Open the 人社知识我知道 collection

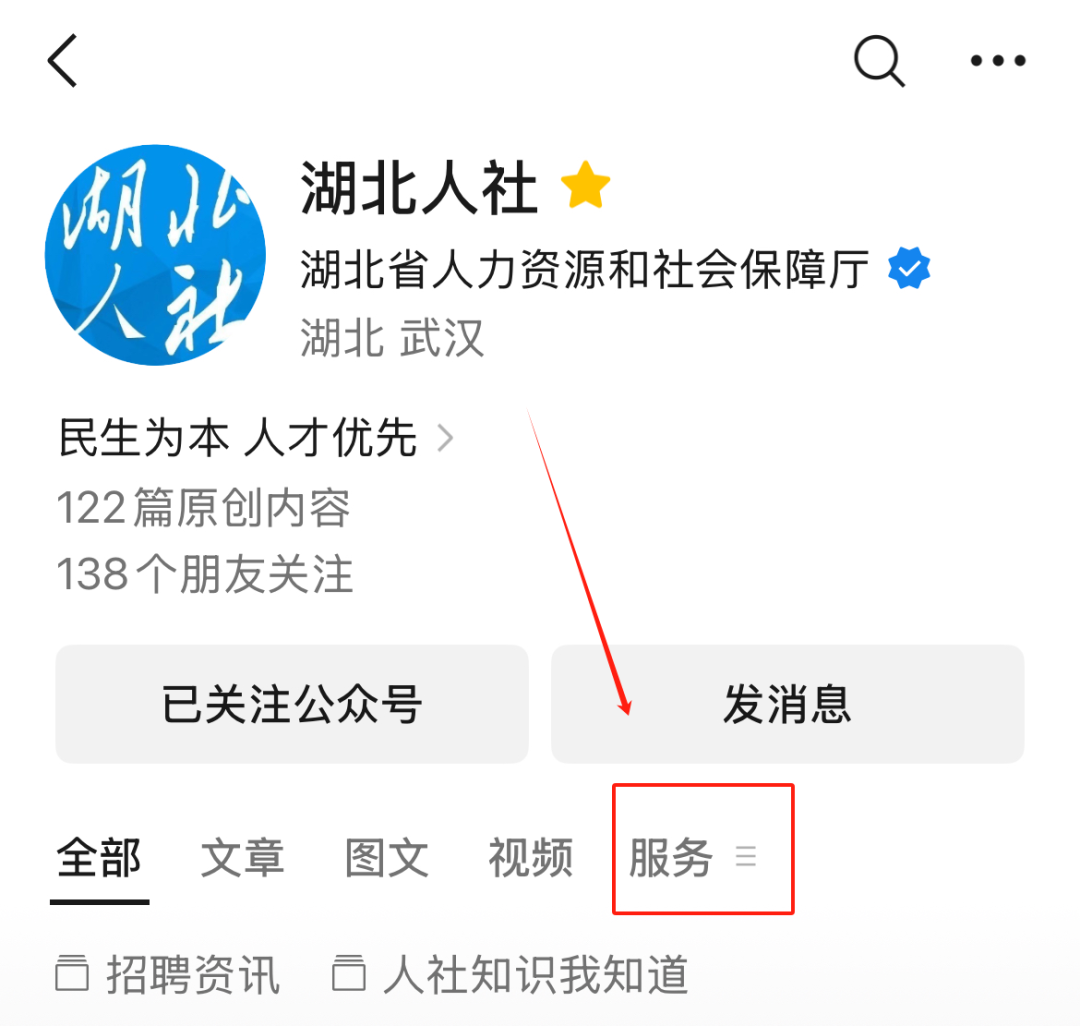click(511, 975)
